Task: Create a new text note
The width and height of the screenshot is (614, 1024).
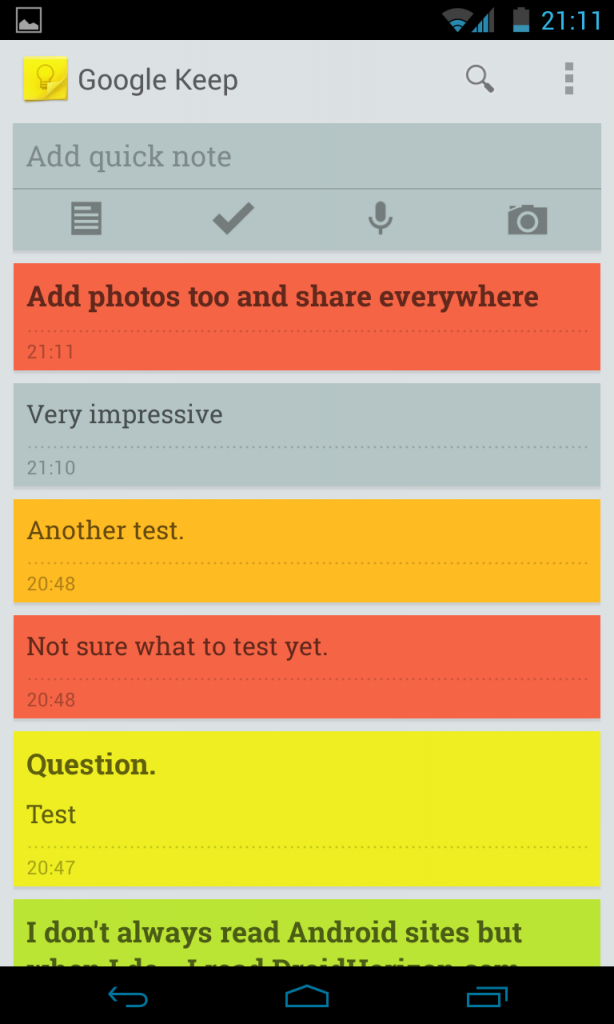Action: pyautogui.click(x=87, y=218)
